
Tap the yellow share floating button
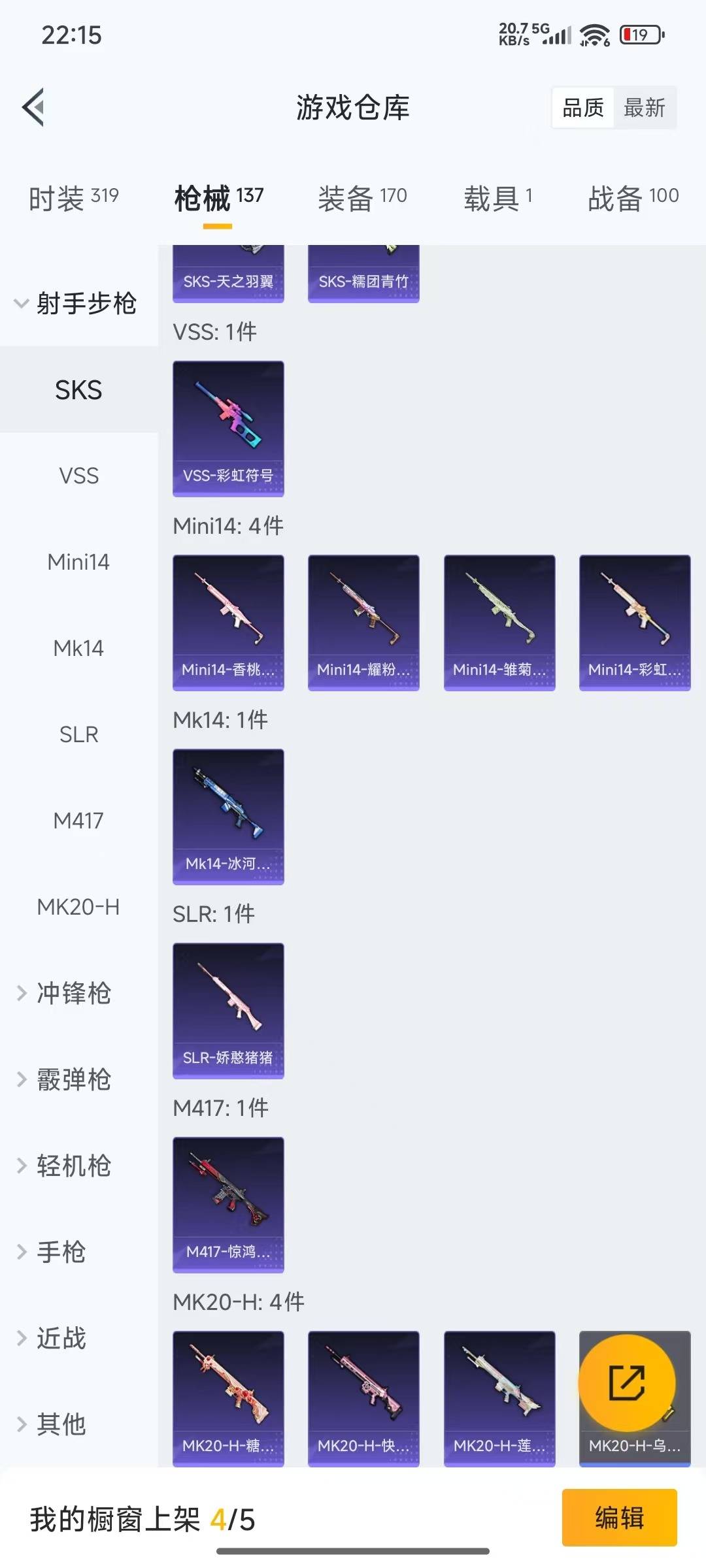coord(626,1382)
